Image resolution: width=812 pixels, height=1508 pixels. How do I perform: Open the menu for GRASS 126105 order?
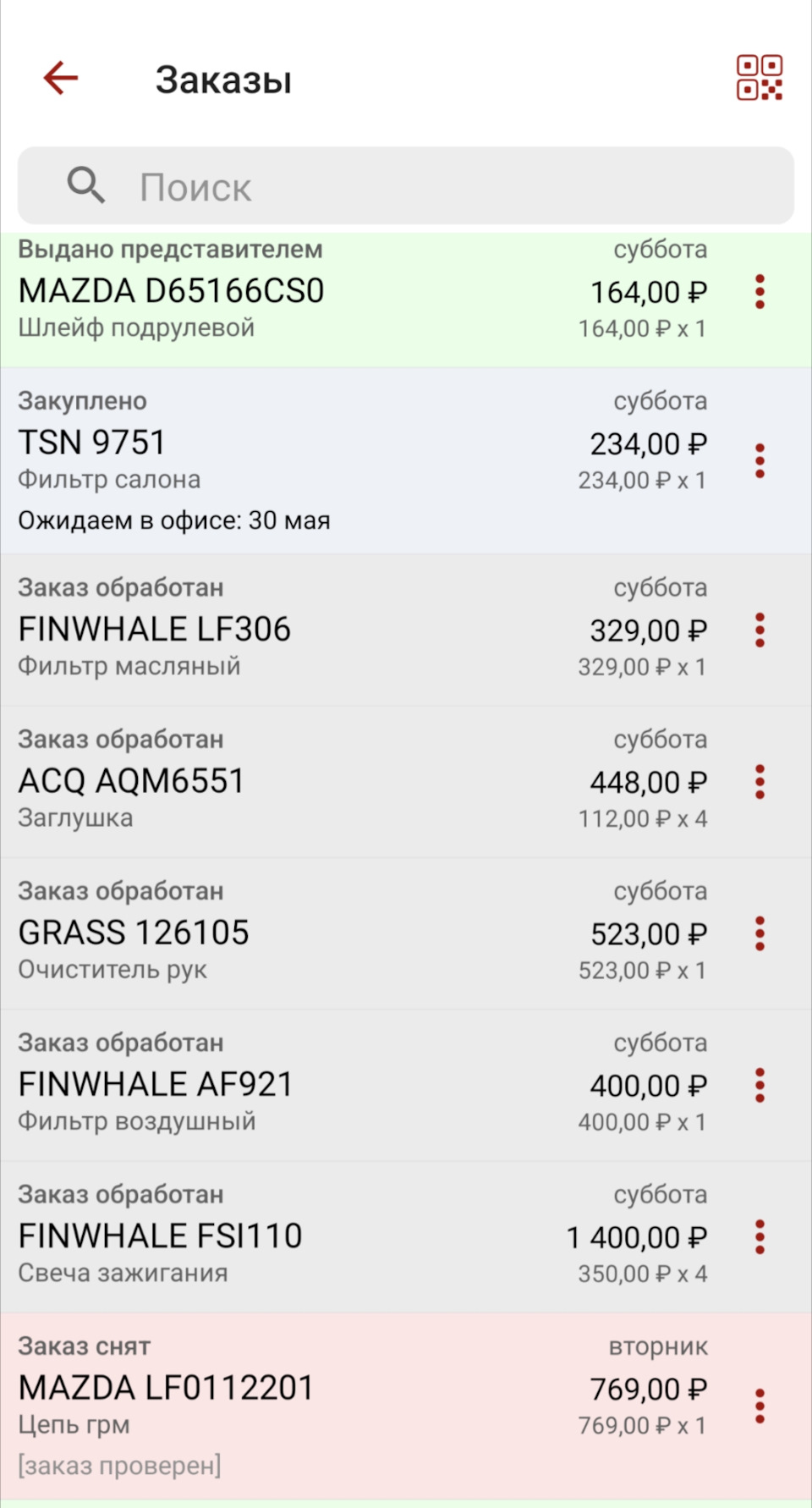click(x=760, y=934)
